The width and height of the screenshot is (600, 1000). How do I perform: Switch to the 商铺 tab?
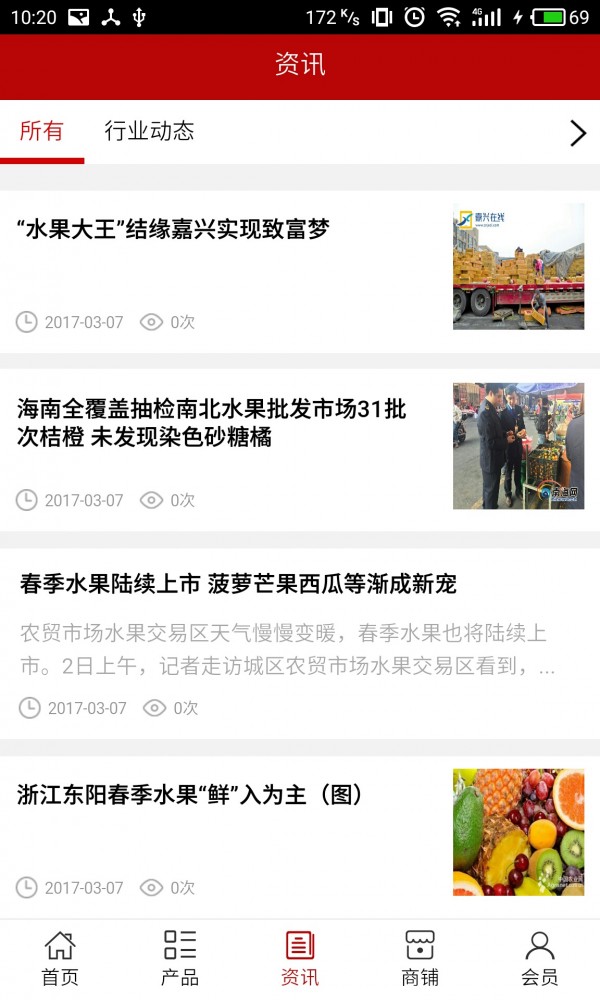click(x=420, y=959)
